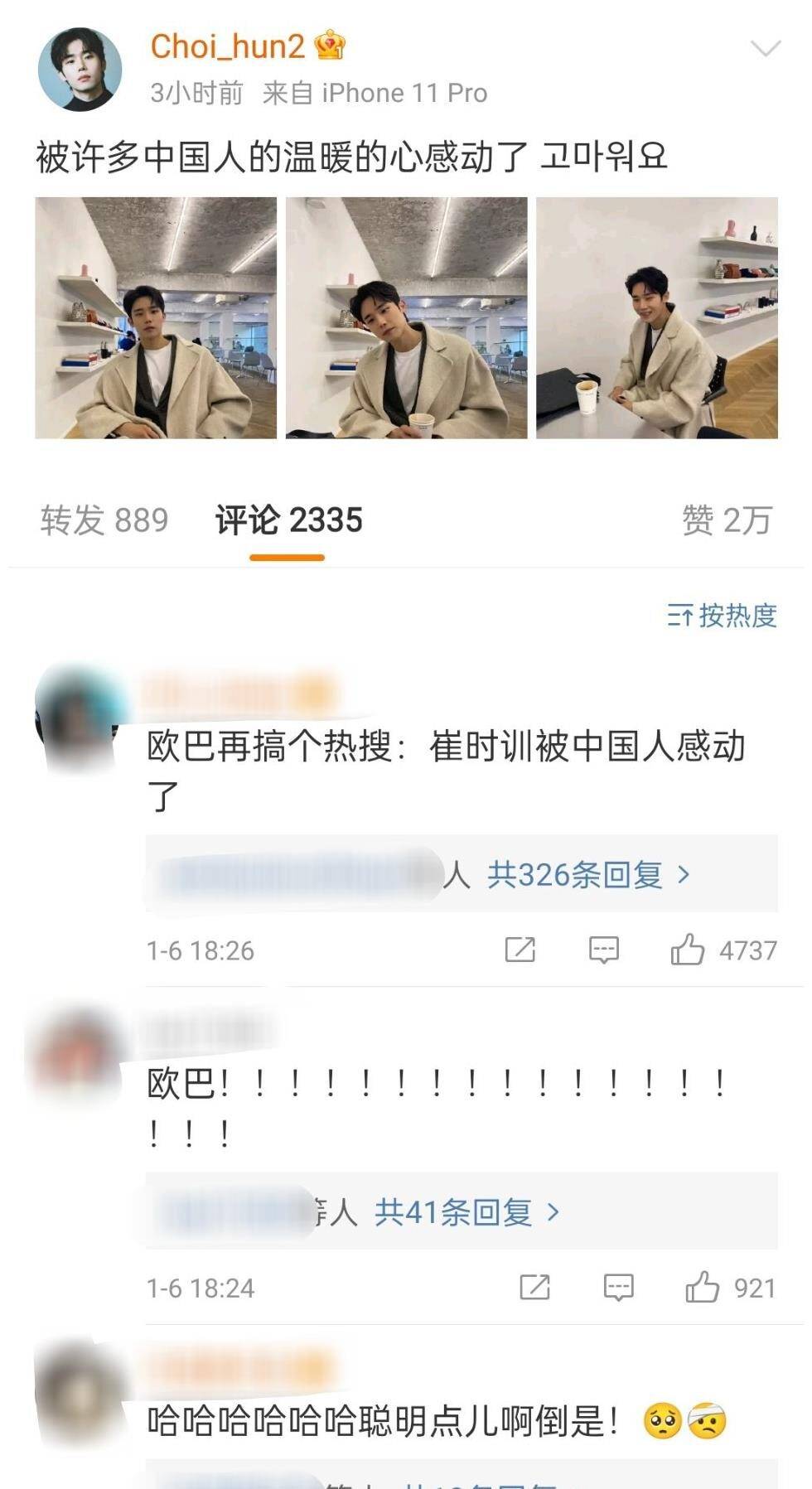View 共326条回复 replies
Viewport: 812px width, 1489px height.
[x=588, y=874]
